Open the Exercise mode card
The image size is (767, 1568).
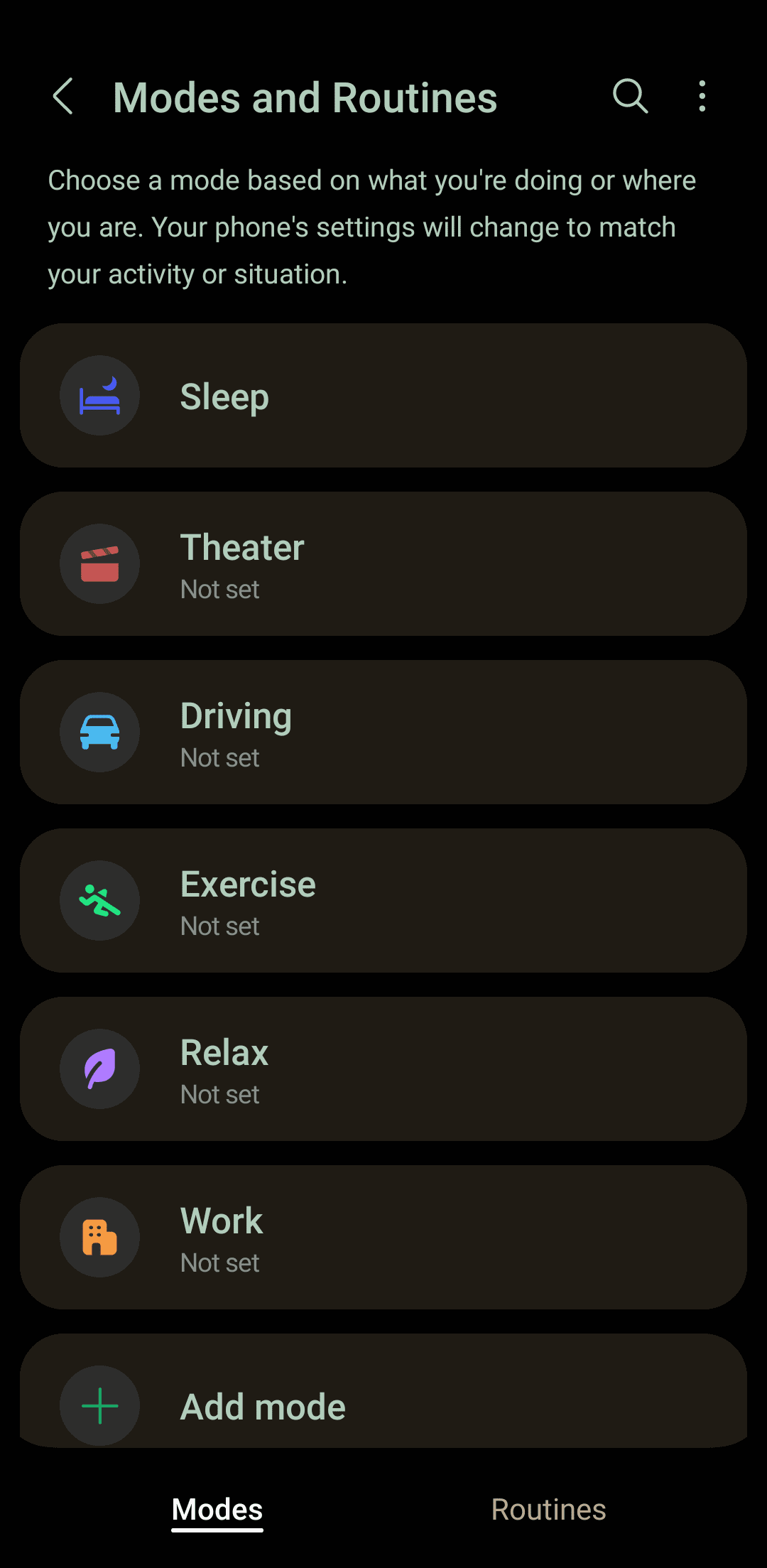pyautogui.click(x=383, y=901)
